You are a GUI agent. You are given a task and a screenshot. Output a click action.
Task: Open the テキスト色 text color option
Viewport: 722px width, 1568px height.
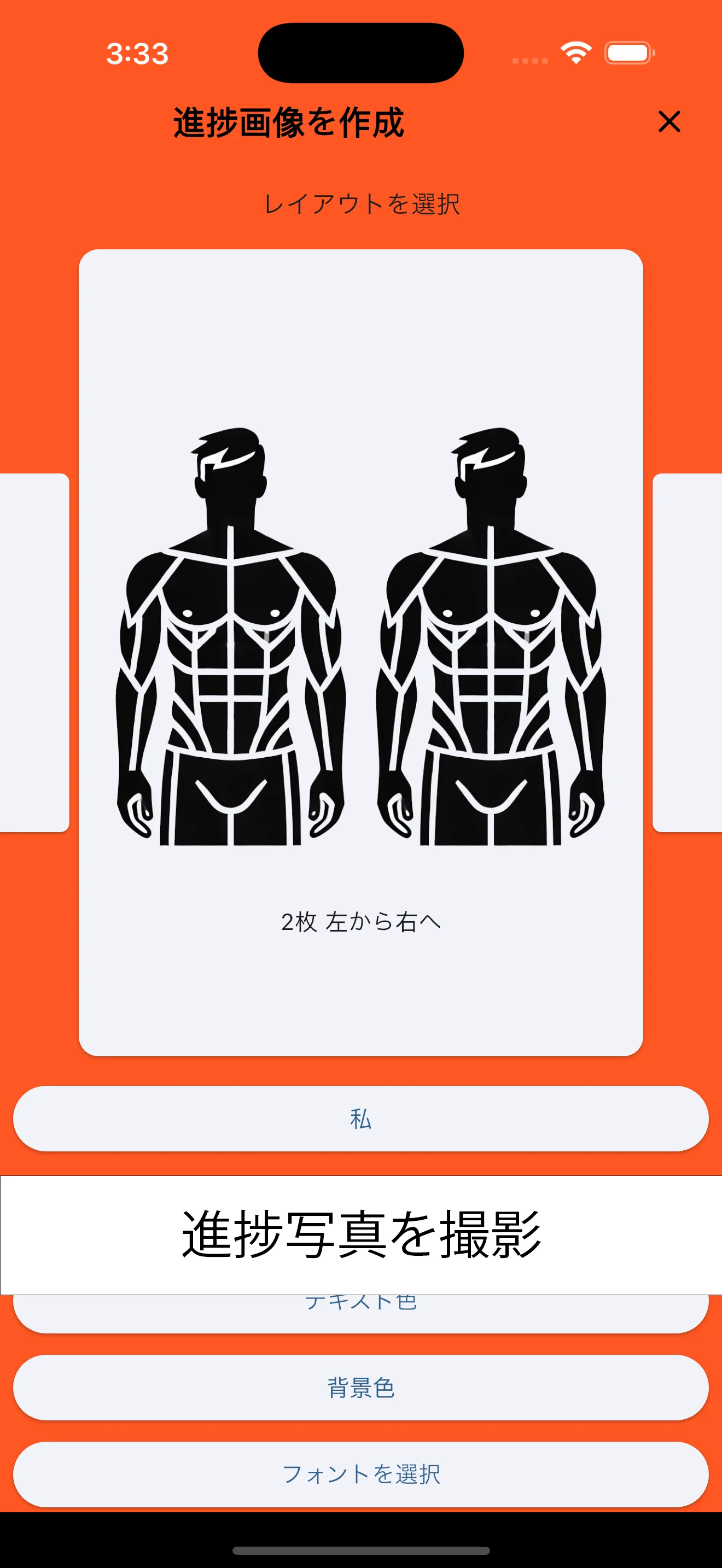click(360, 1302)
